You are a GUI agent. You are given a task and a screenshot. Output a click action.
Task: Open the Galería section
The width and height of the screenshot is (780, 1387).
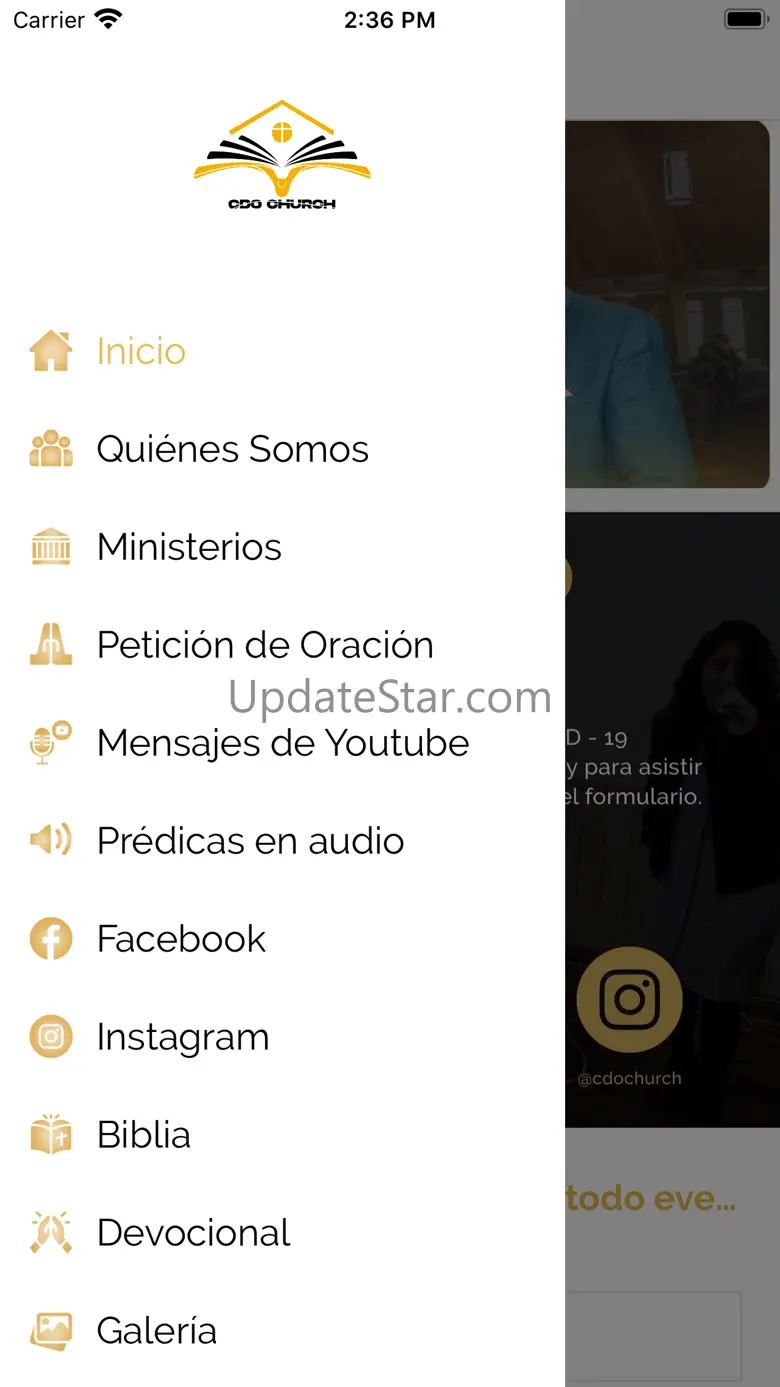click(x=282, y=1331)
